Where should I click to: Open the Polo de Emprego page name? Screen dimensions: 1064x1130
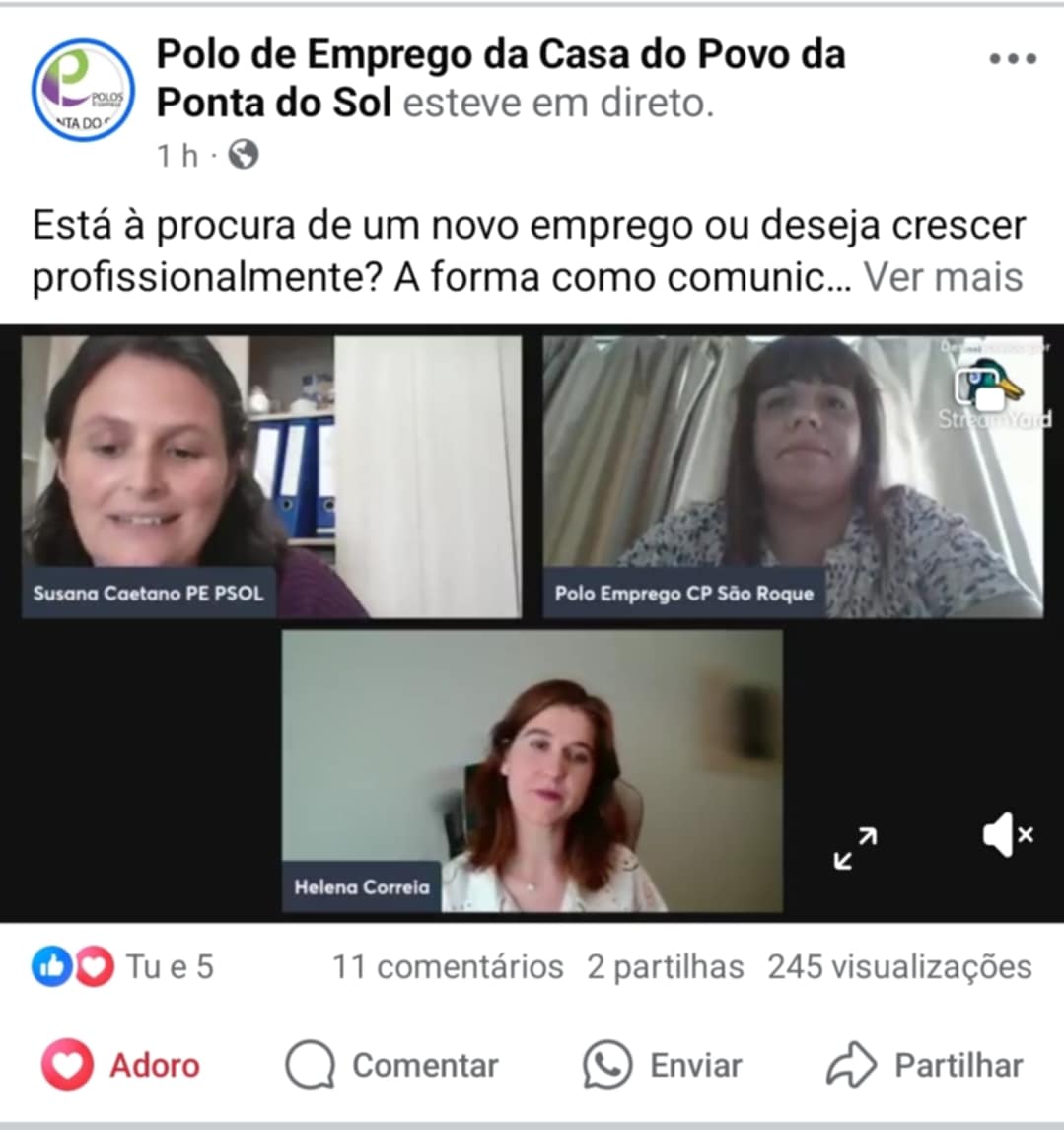click(500, 56)
